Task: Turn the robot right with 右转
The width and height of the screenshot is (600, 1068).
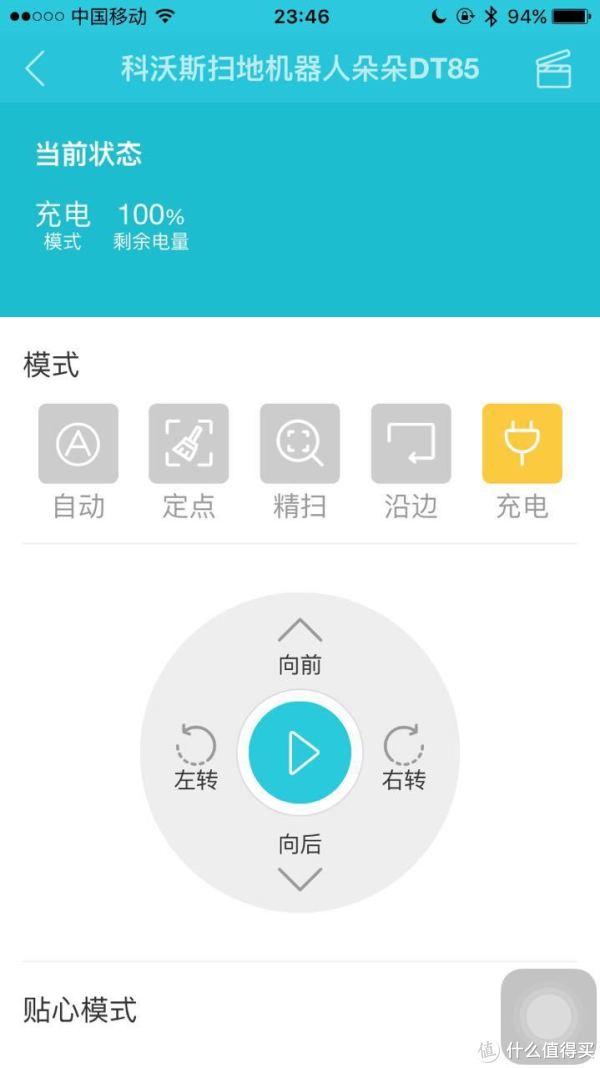Action: pos(404,757)
